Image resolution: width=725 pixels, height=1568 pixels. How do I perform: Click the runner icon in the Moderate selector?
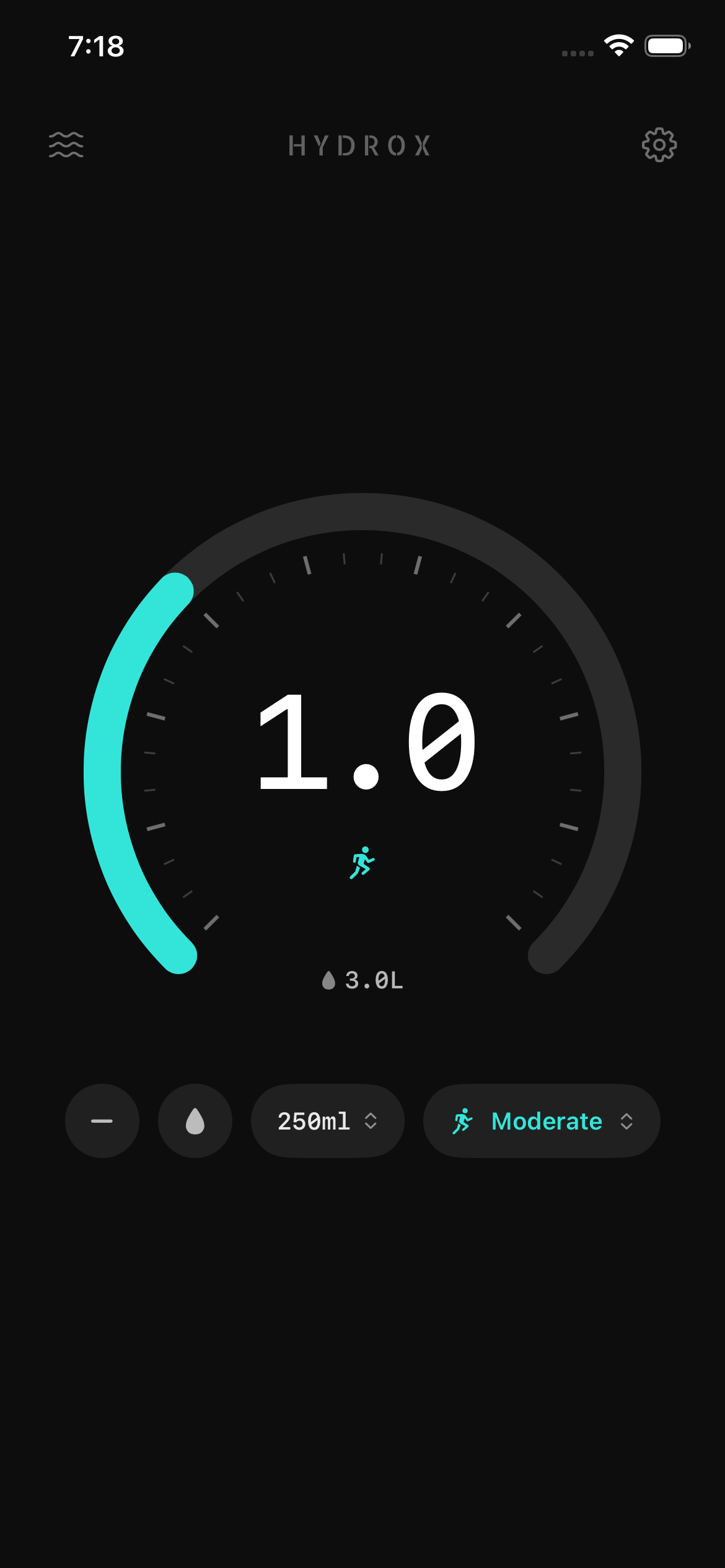tap(463, 1122)
